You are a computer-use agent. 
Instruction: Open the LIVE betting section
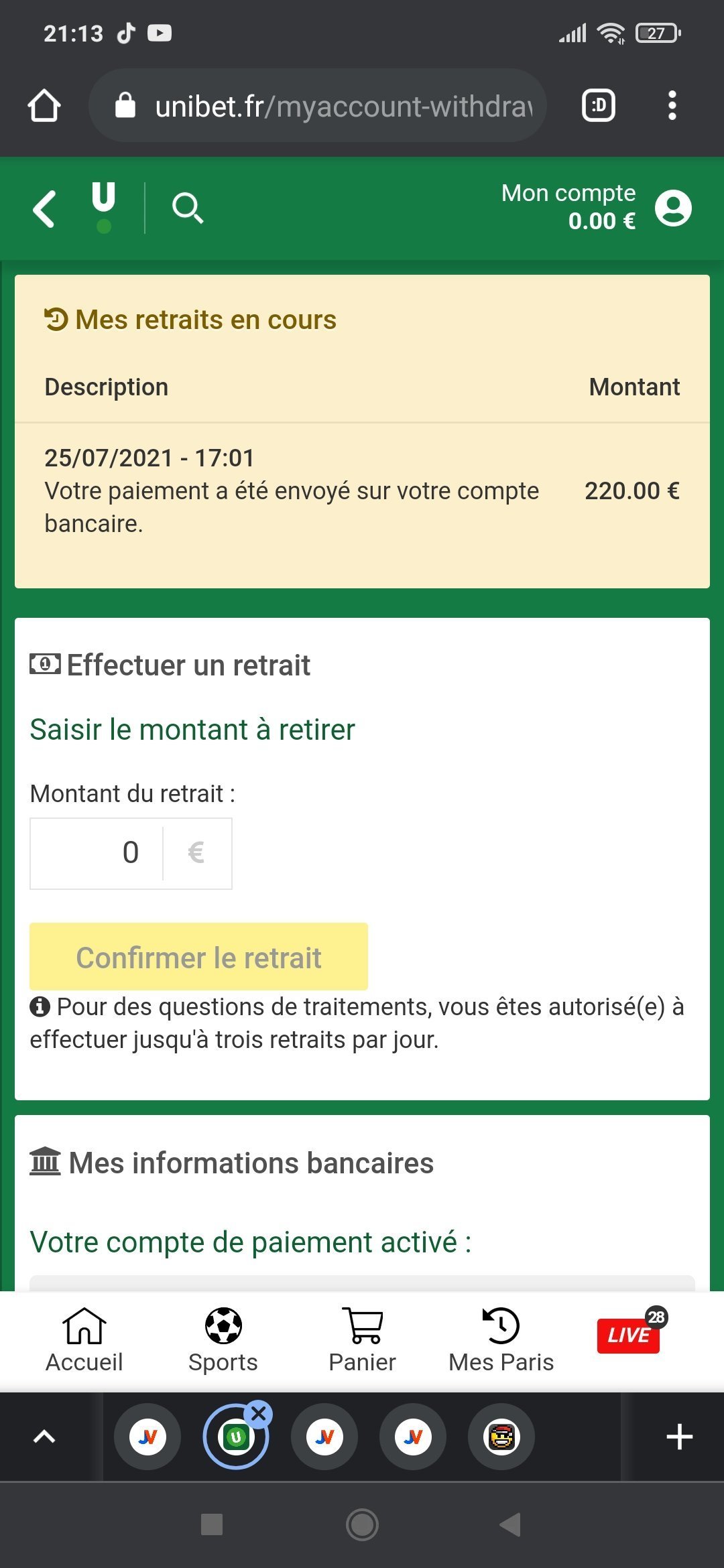pyautogui.click(x=629, y=1335)
